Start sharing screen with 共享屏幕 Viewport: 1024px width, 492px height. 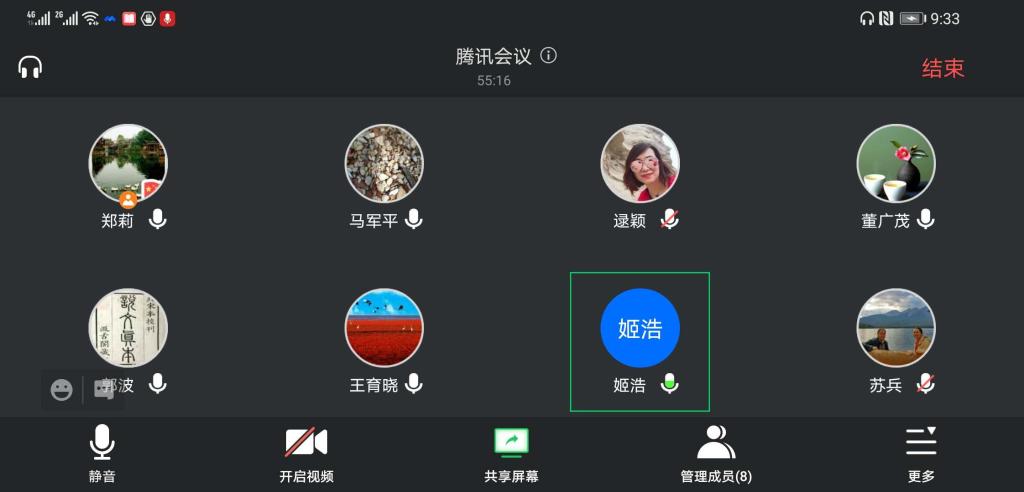511,453
